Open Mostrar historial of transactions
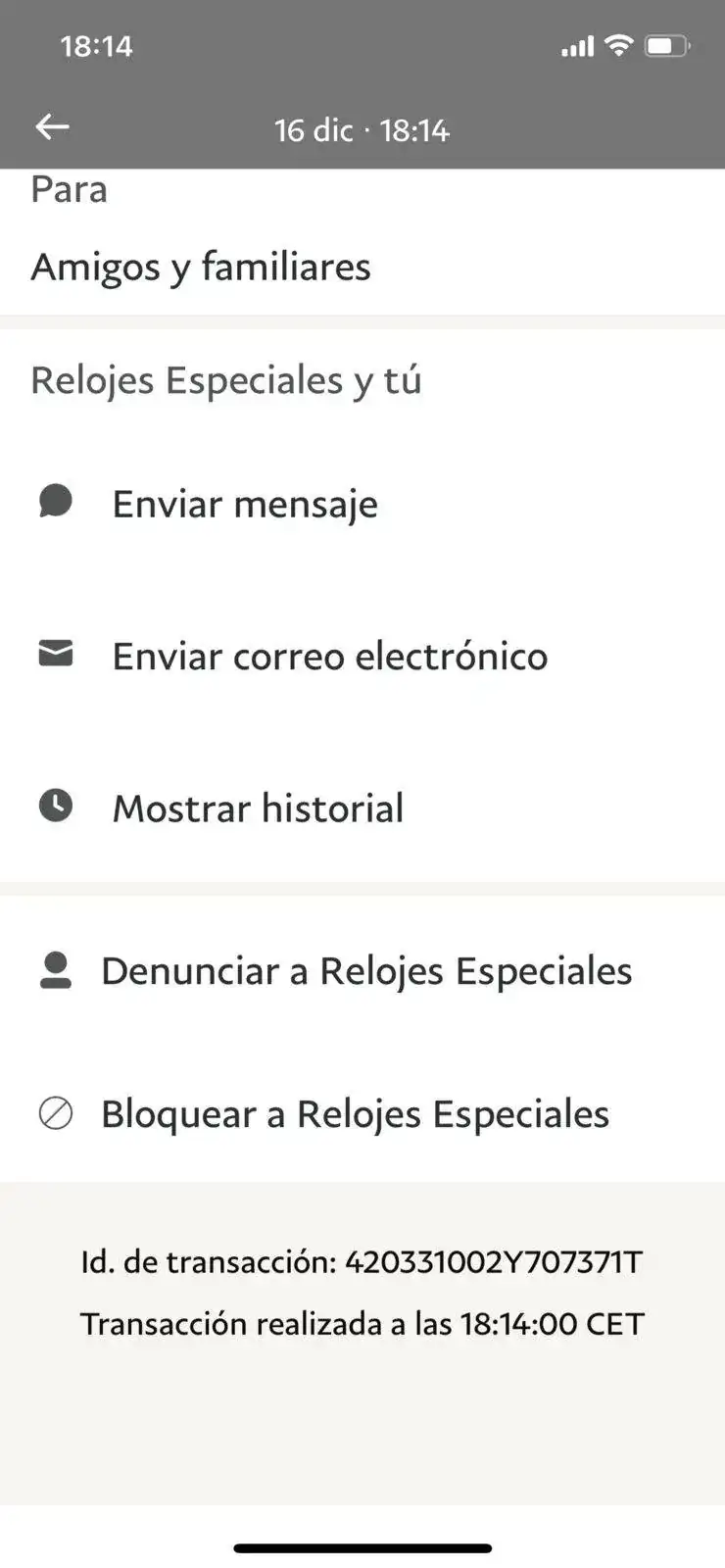The width and height of the screenshot is (725, 1568). [258, 808]
